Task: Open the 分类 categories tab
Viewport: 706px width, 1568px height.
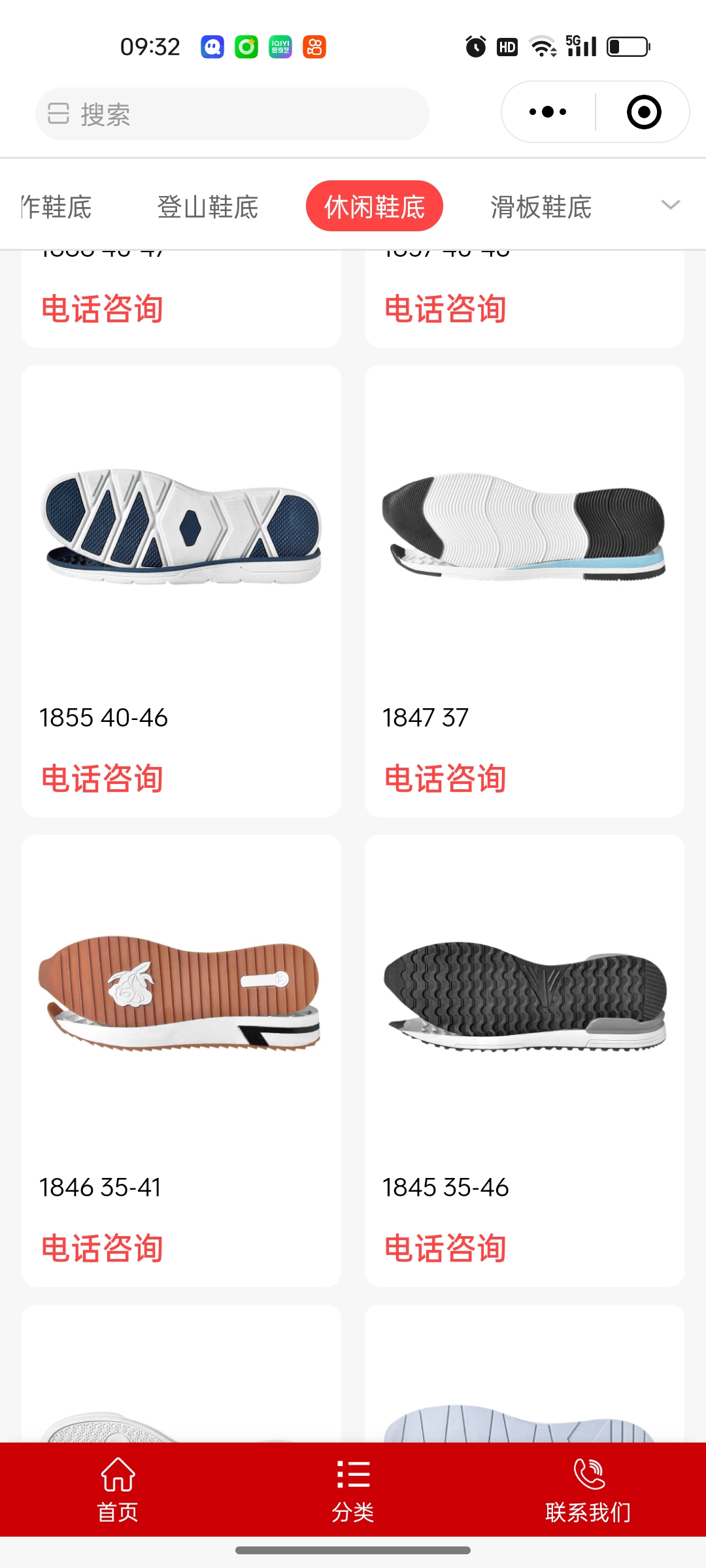Action: 353,1490
